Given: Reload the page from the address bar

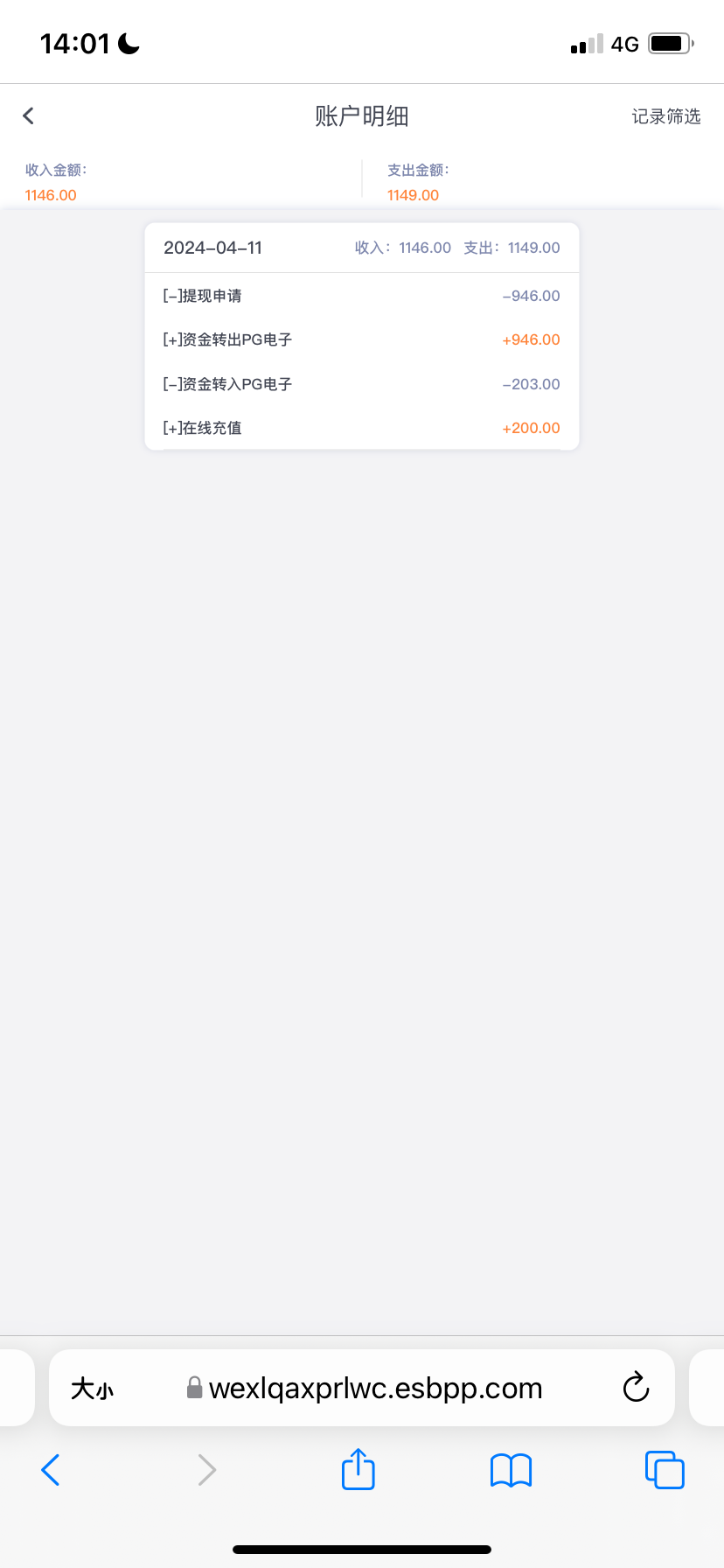Looking at the screenshot, I should (636, 1387).
